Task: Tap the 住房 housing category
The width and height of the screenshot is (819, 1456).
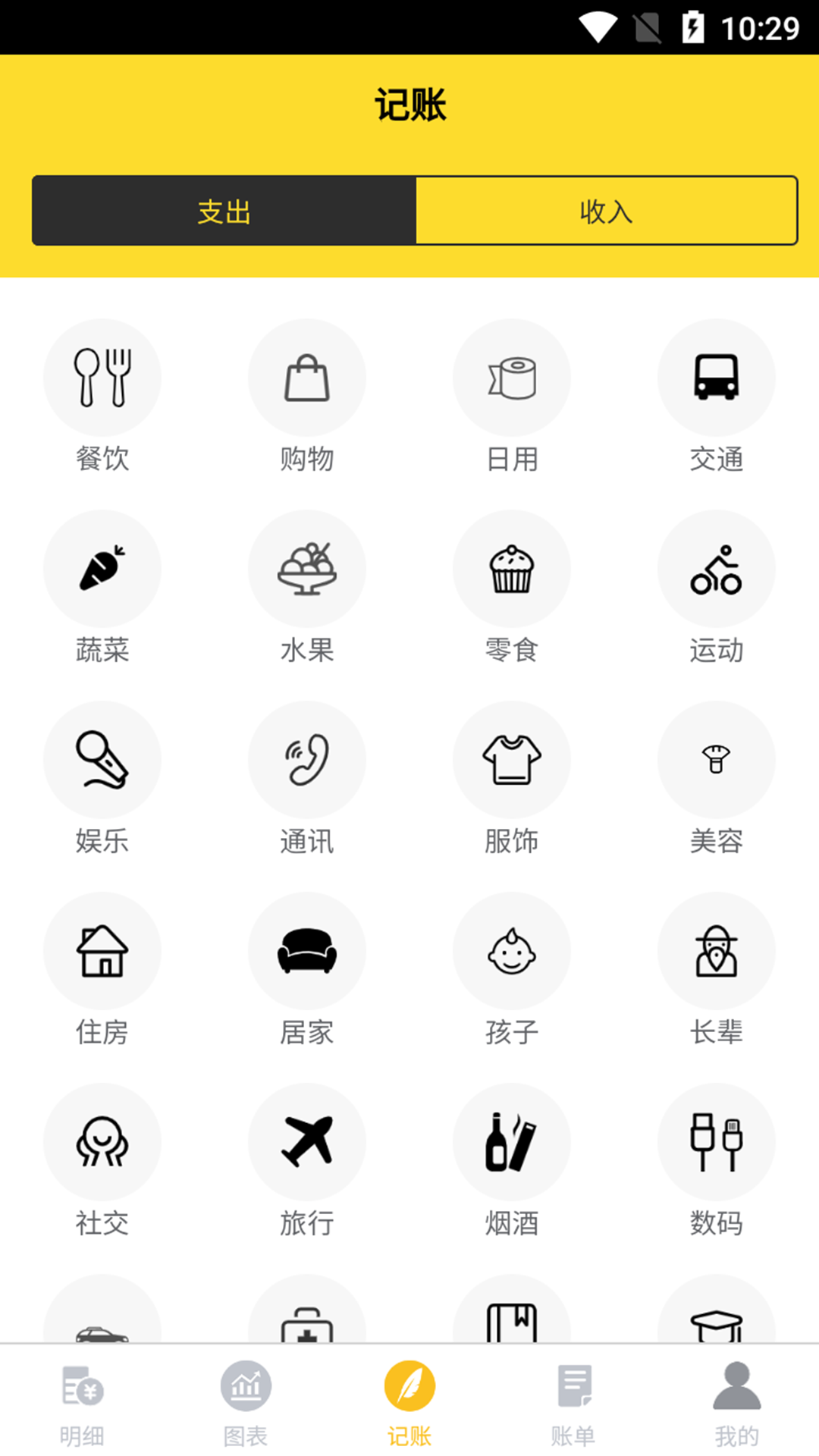Action: [x=102, y=951]
